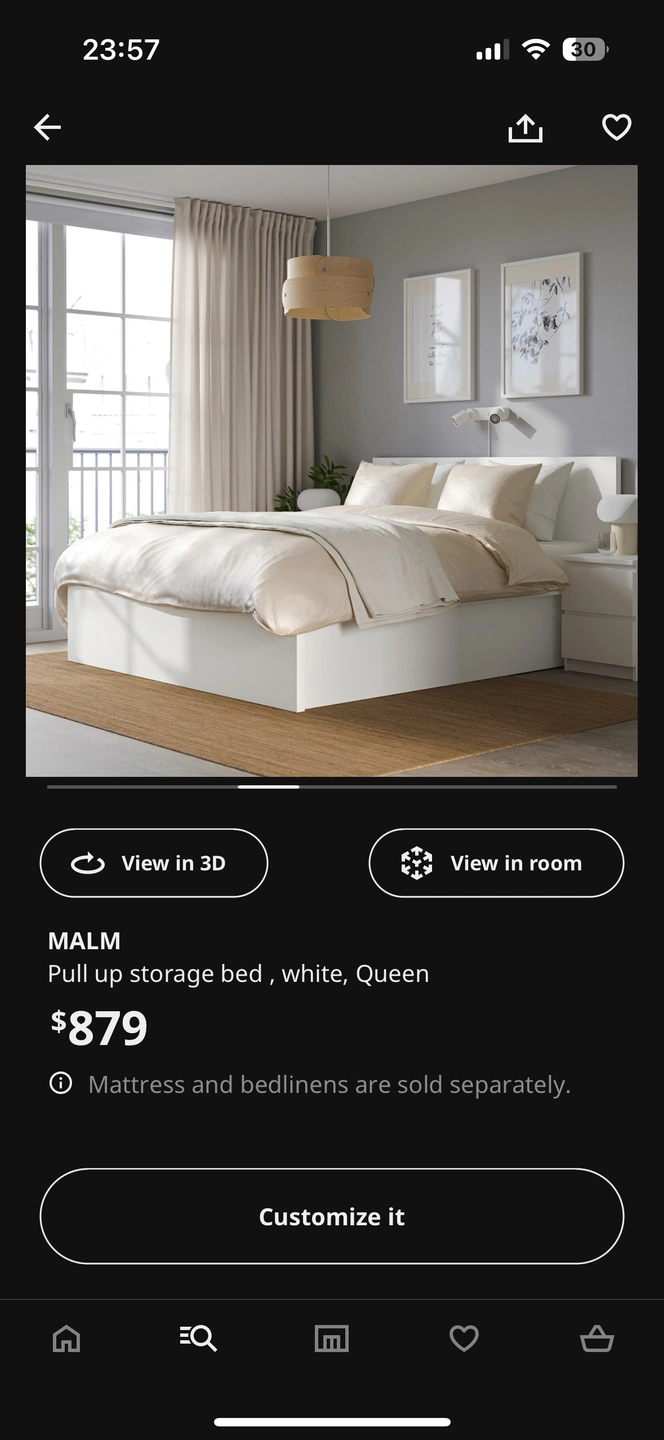Image resolution: width=664 pixels, height=1440 pixels.
Task: Tap View in room
Action: (496, 863)
